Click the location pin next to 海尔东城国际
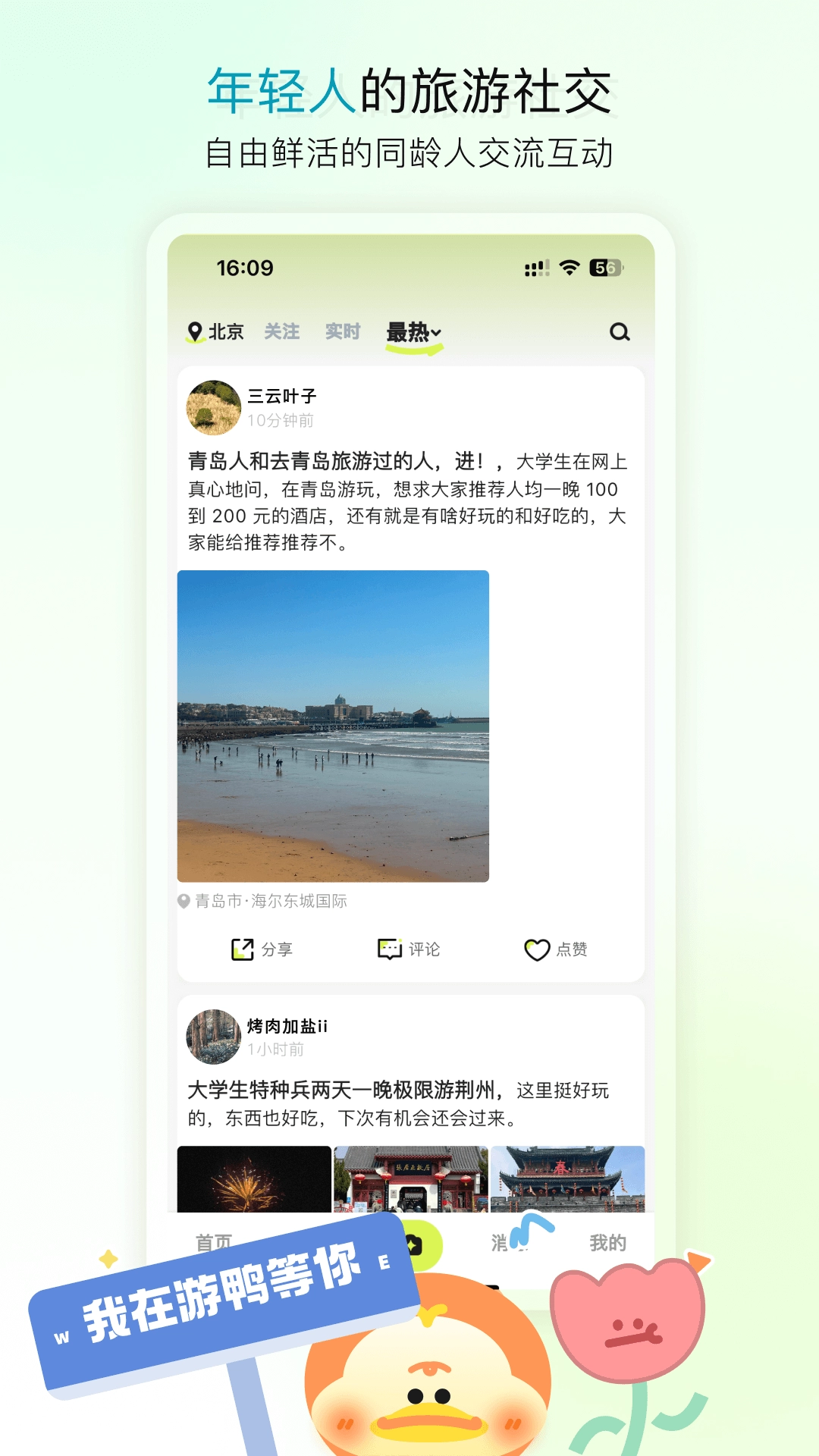Viewport: 819px width, 1456px height. 183,902
